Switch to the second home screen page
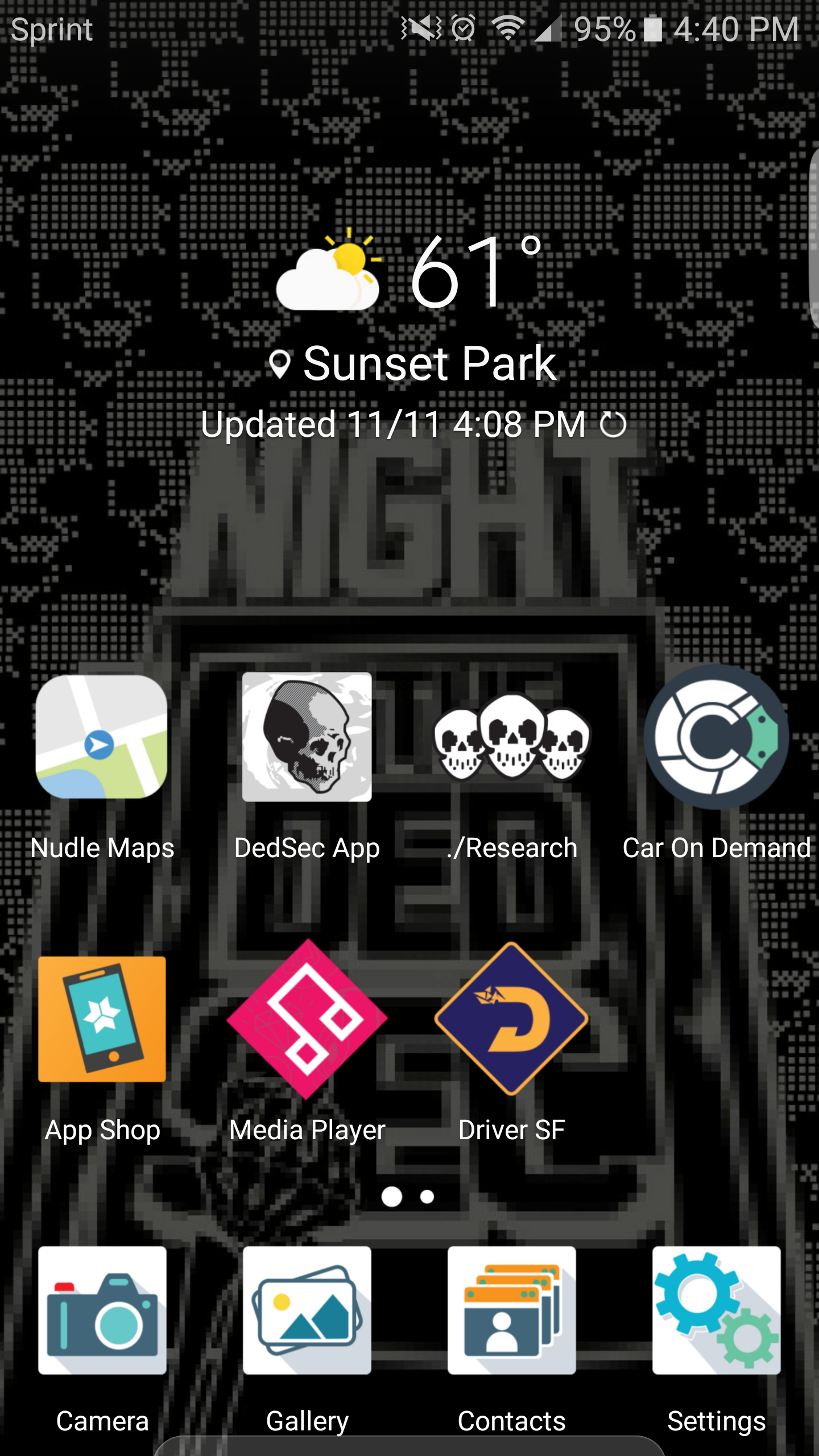 click(427, 1197)
